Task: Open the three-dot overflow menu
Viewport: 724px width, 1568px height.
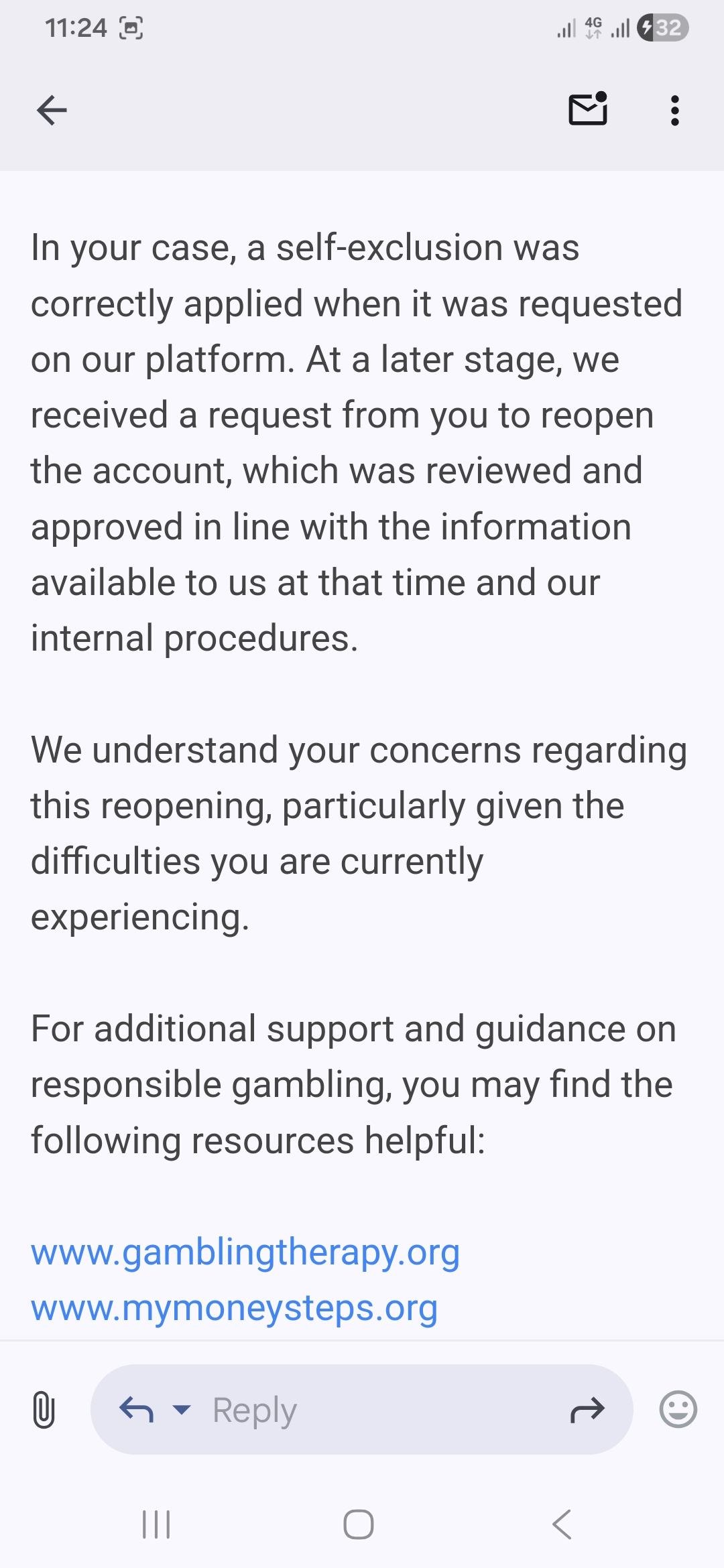Action: [674, 111]
